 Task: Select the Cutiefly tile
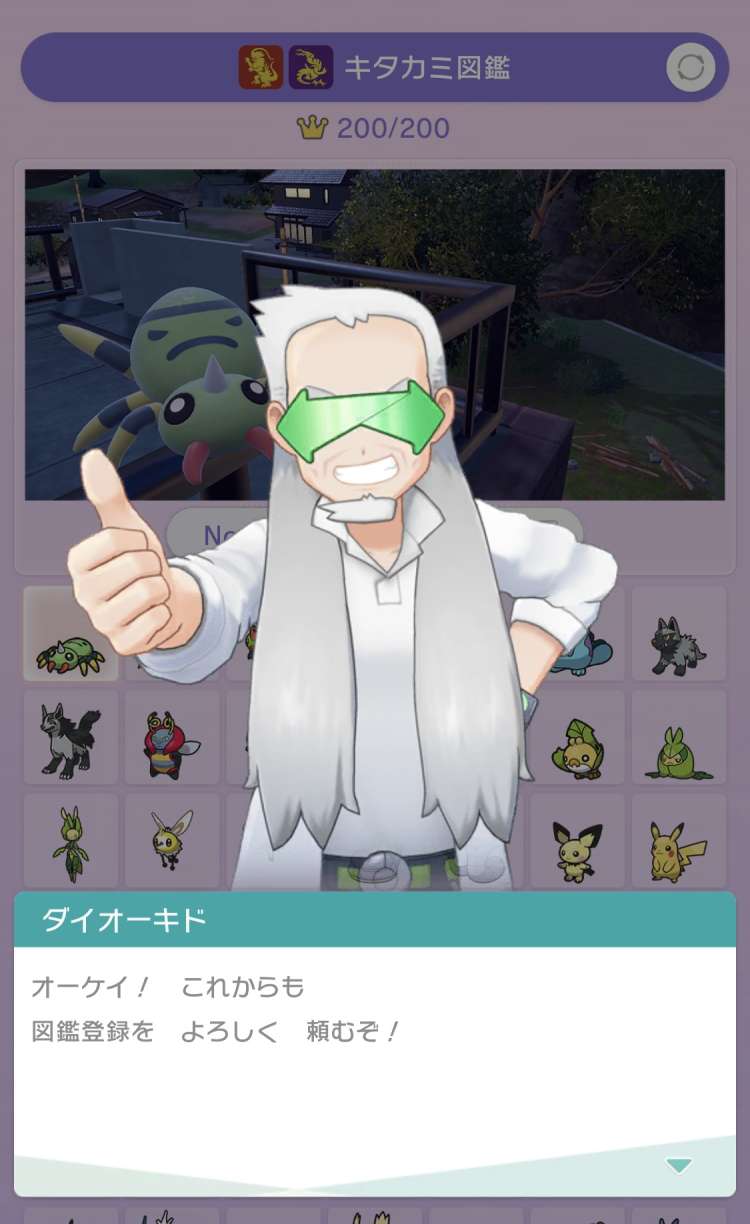pyautogui.click(x=172, y=842)
